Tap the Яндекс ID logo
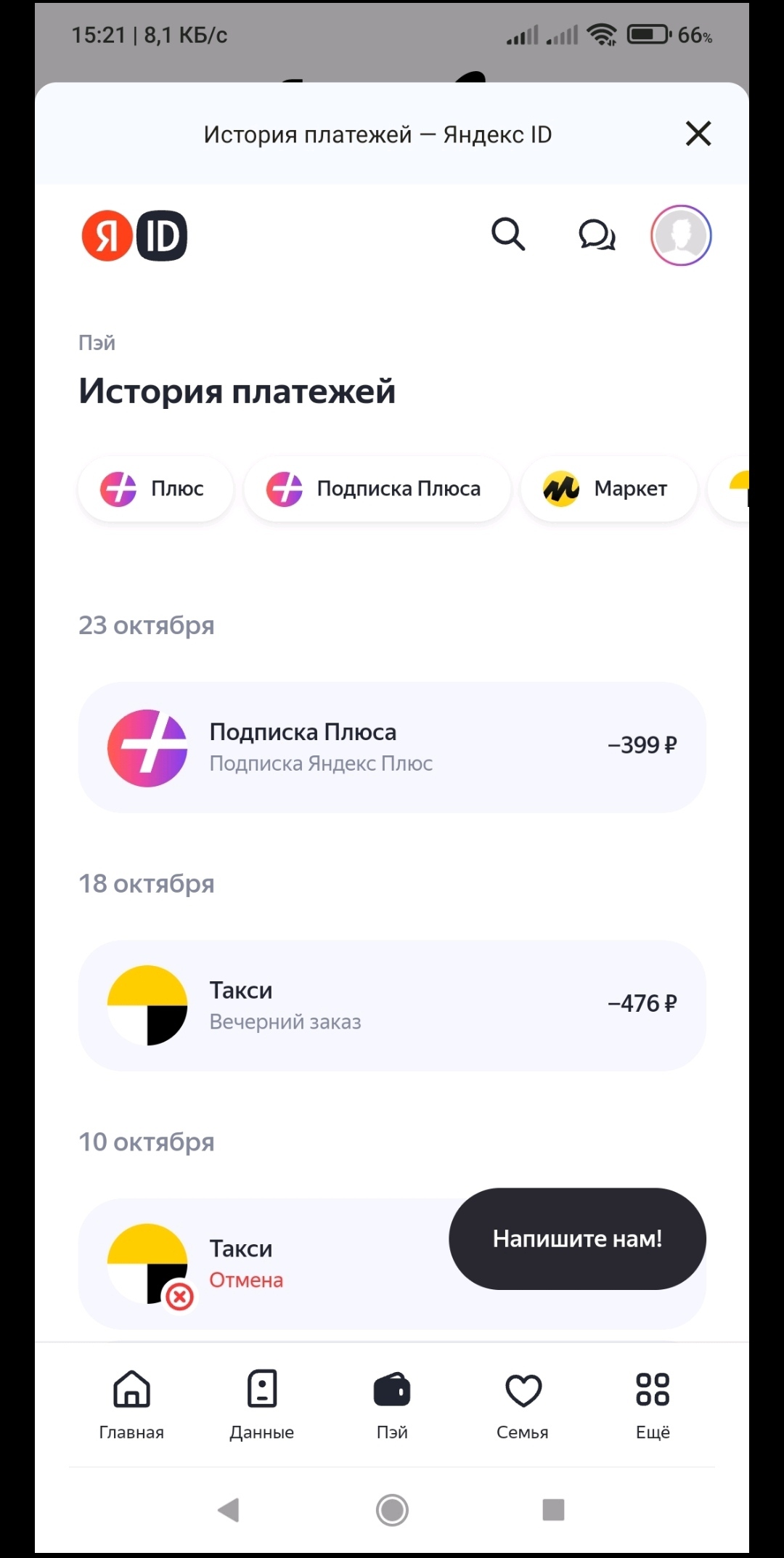 click(x=134, y=235)
